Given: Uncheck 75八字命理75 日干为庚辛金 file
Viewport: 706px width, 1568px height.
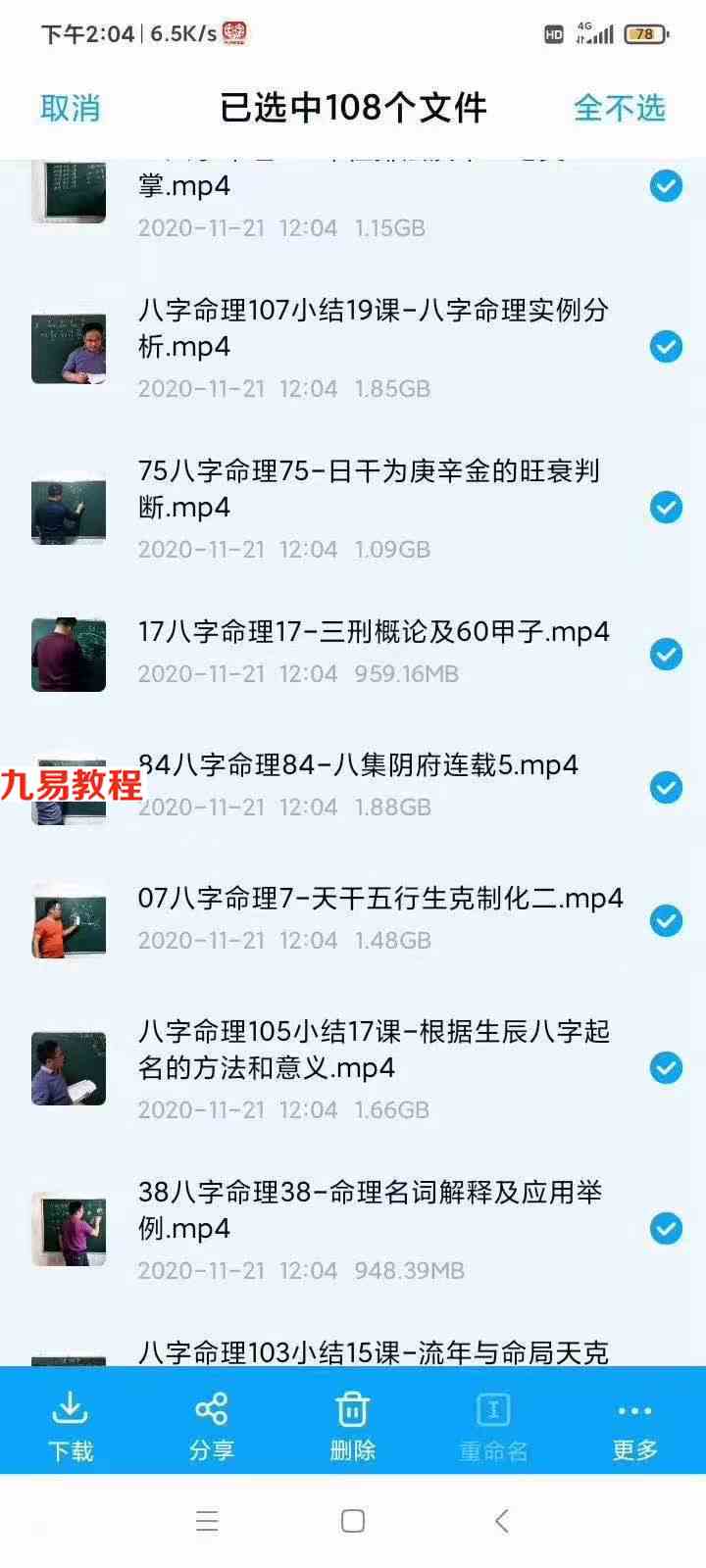Looking at the screenshot, I should pos(666,507).
